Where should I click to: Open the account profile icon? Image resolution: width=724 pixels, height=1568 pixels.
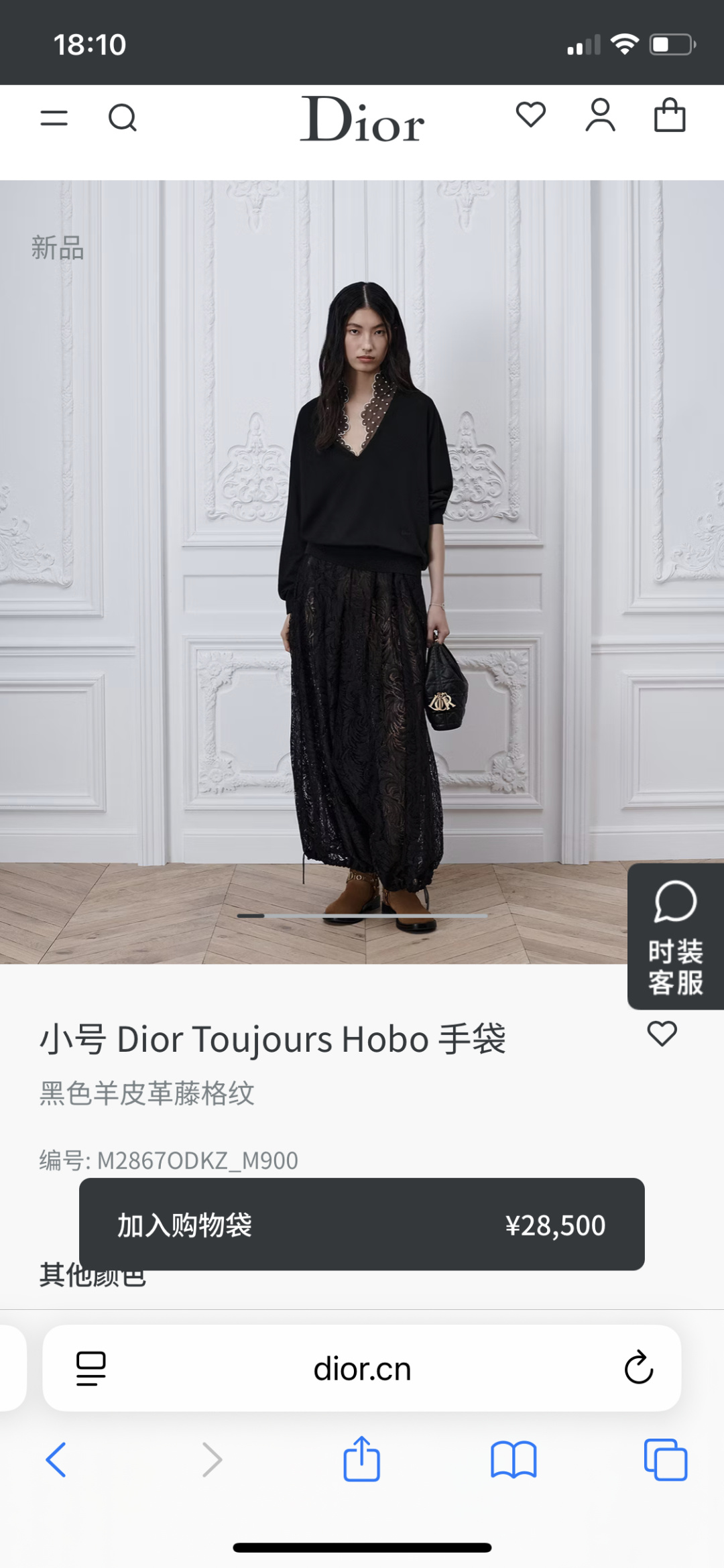pyautogui.click(x=600, y=115)
